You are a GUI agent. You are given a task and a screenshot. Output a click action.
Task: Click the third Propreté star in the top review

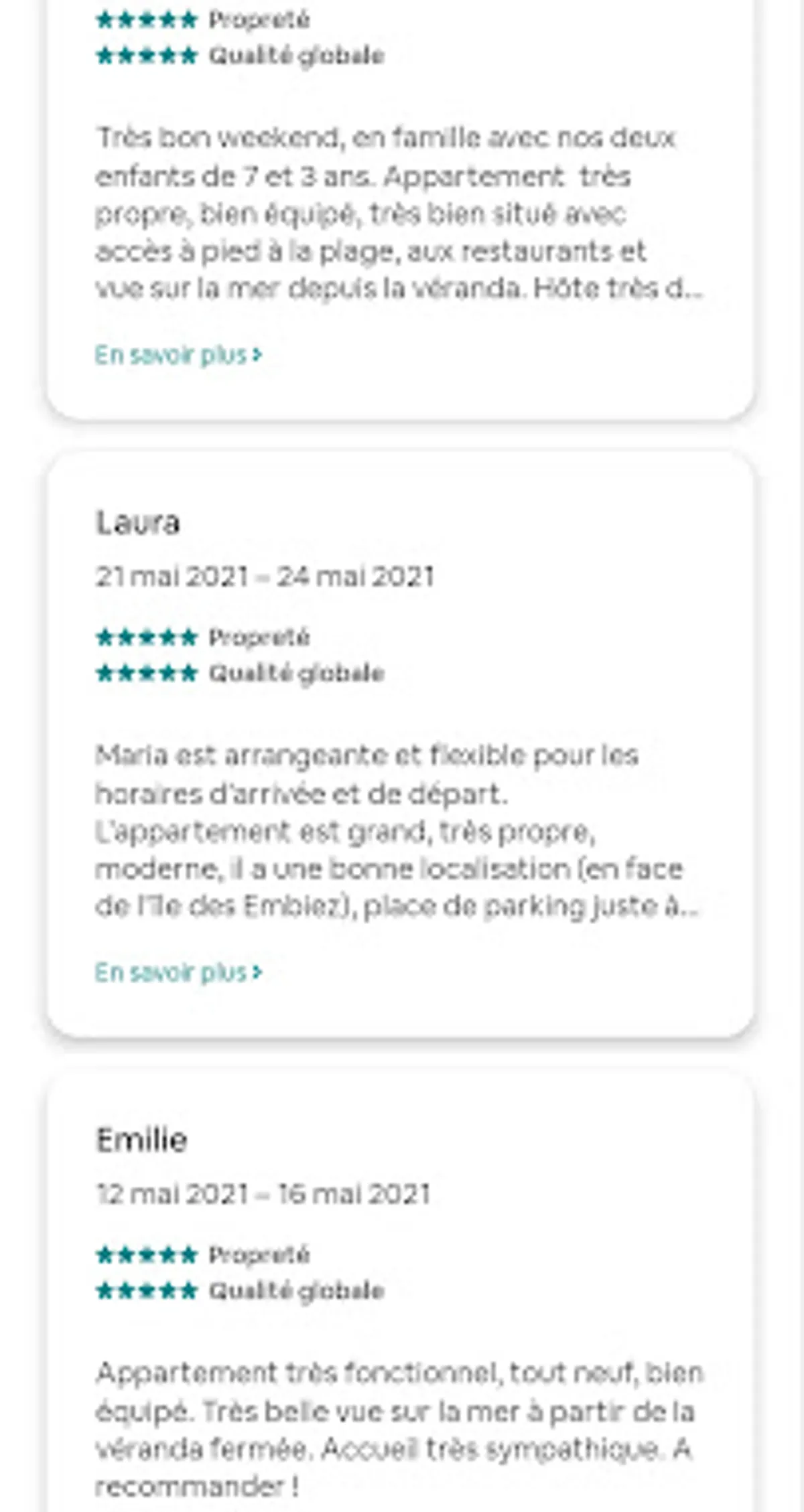pyautogui.click(x=145, y=20)
